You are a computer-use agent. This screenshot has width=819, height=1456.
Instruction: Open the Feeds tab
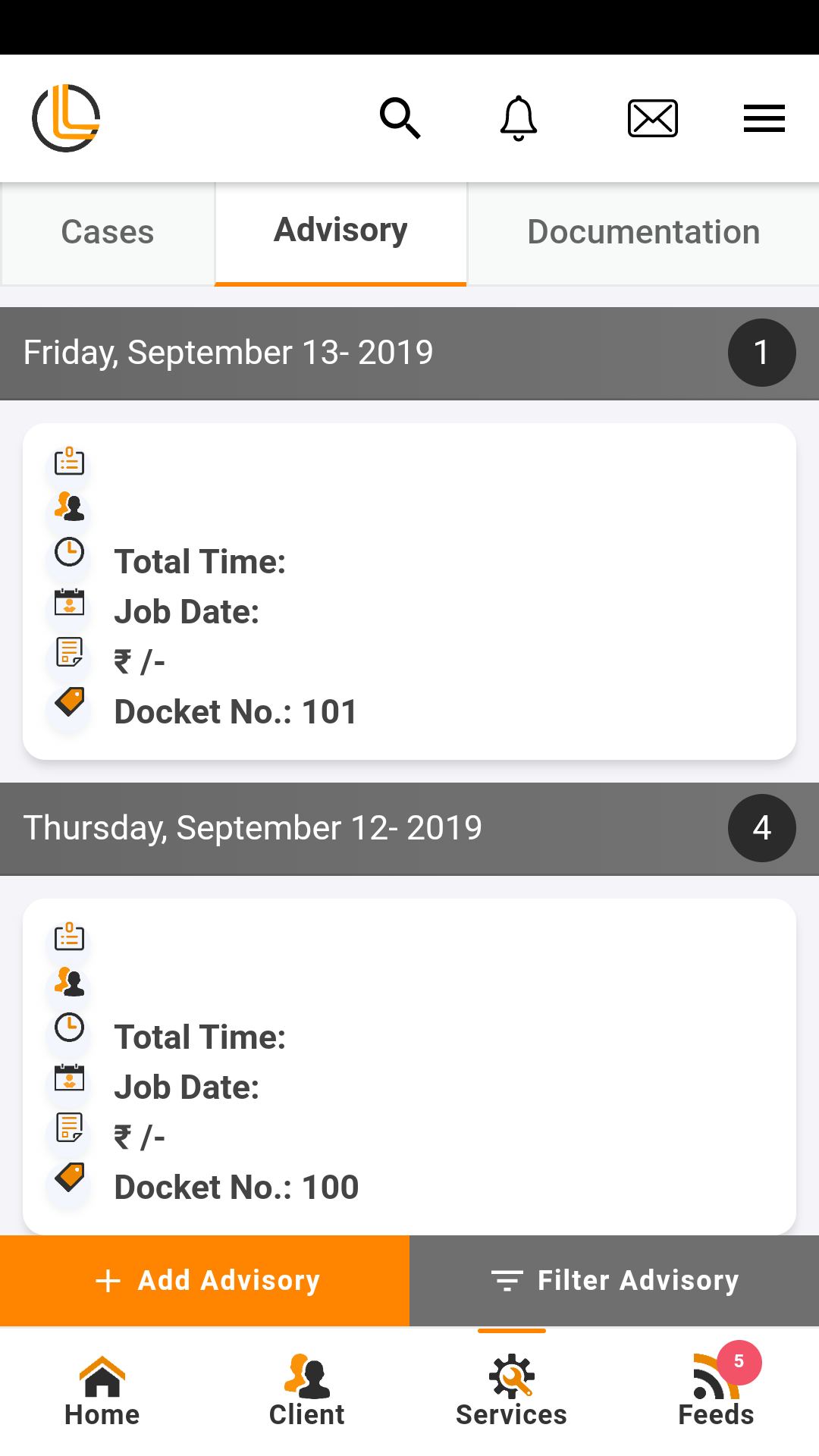point(716,1392)
